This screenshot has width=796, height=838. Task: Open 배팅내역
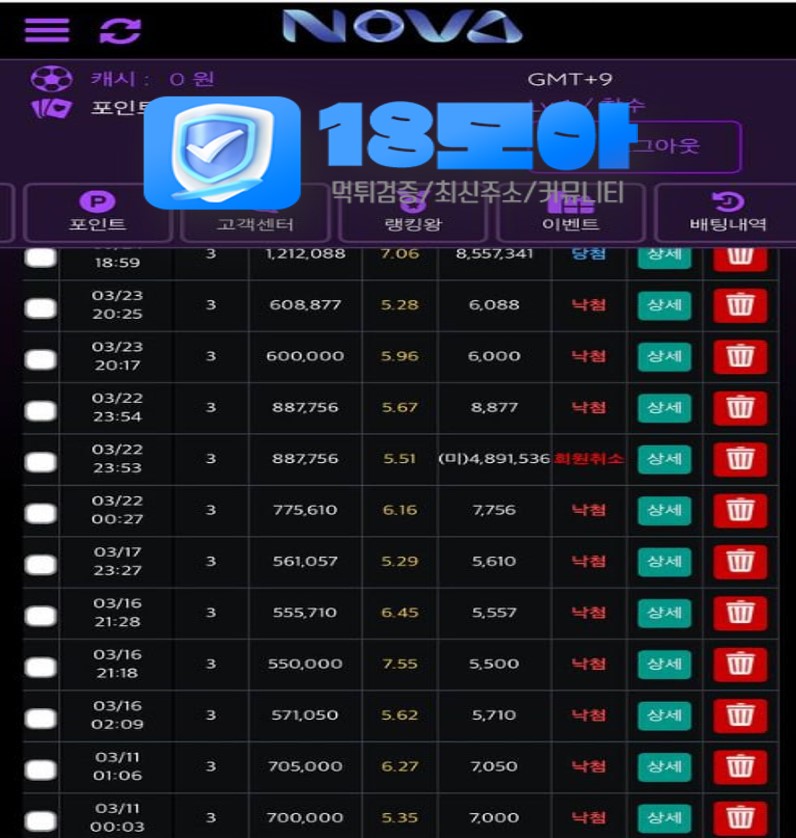727,213
